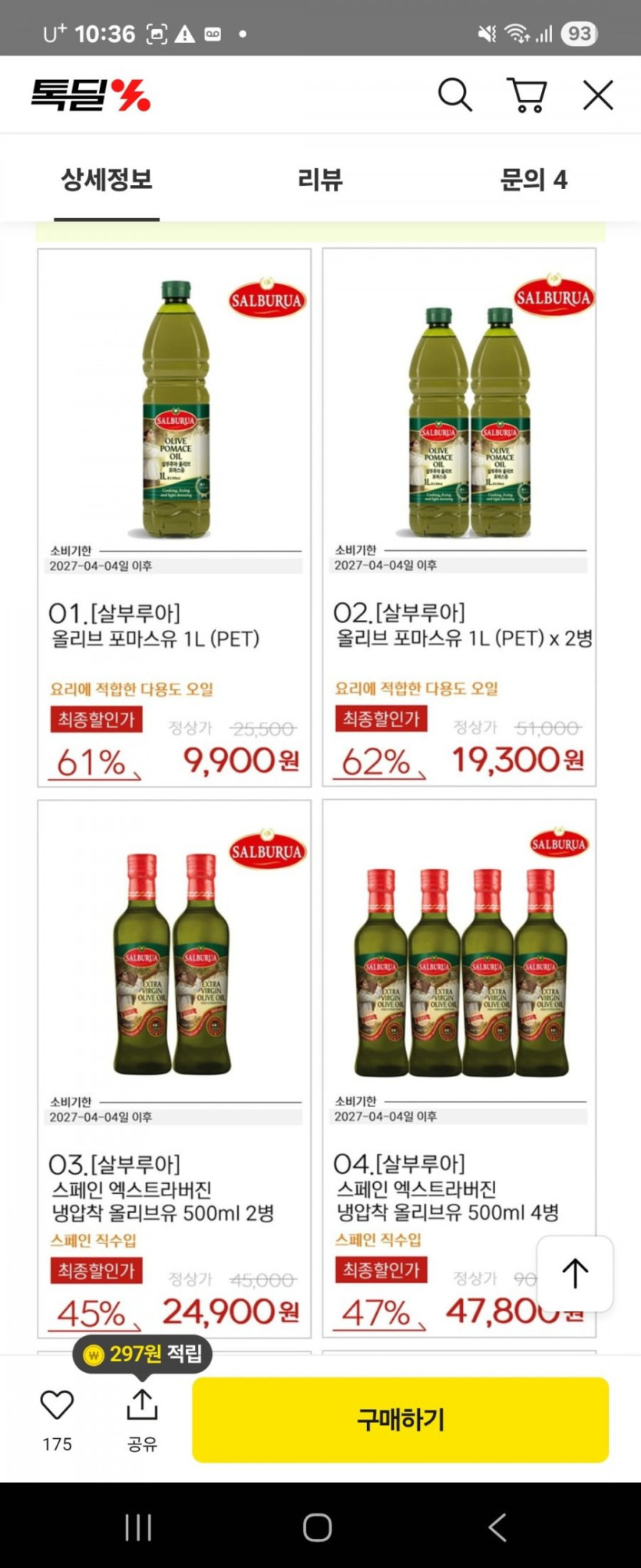The image size is (641, 1568).
Task: Open the shopping cart
Action: click(527, 95)
